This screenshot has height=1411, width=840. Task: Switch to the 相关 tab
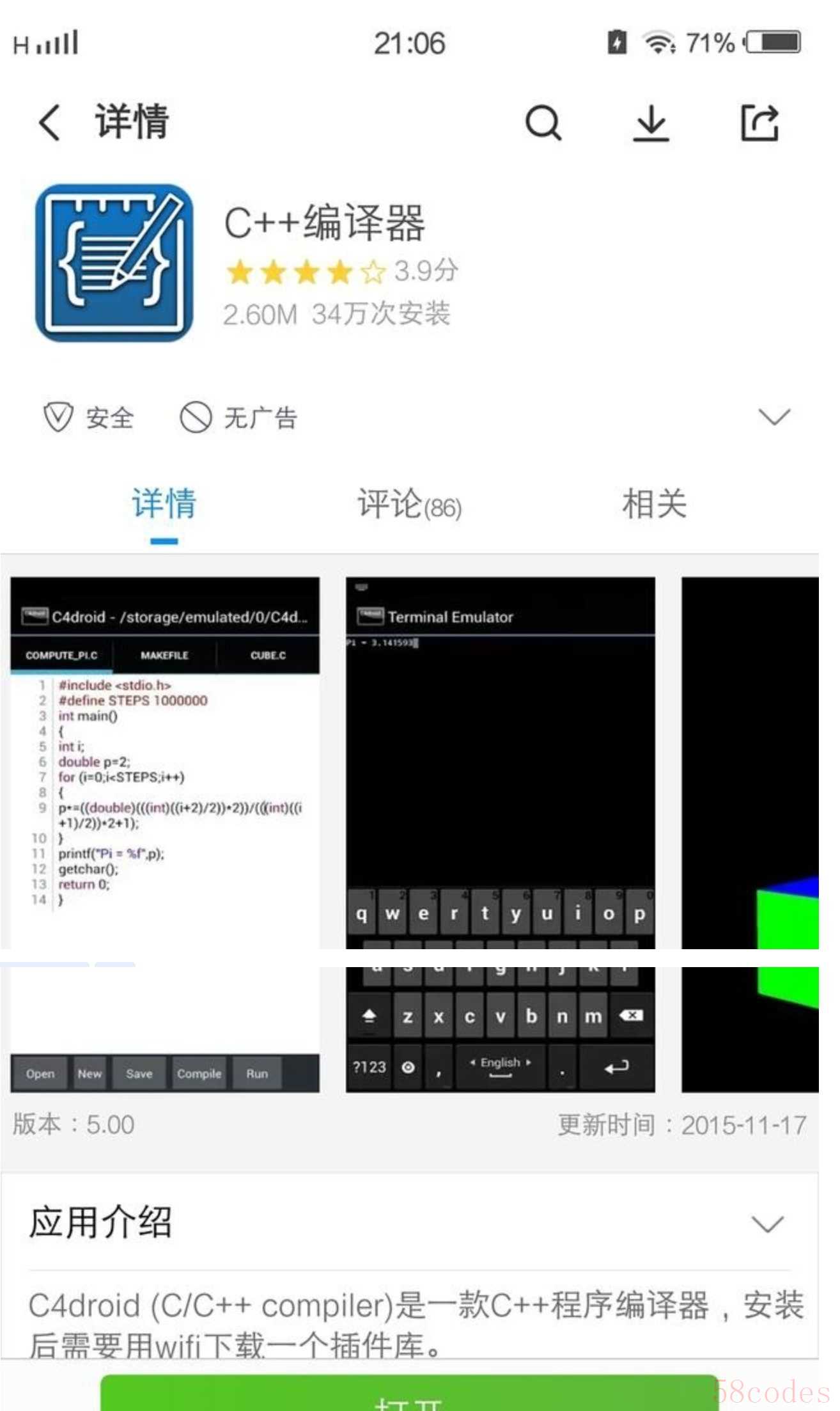tap(654, 505)
